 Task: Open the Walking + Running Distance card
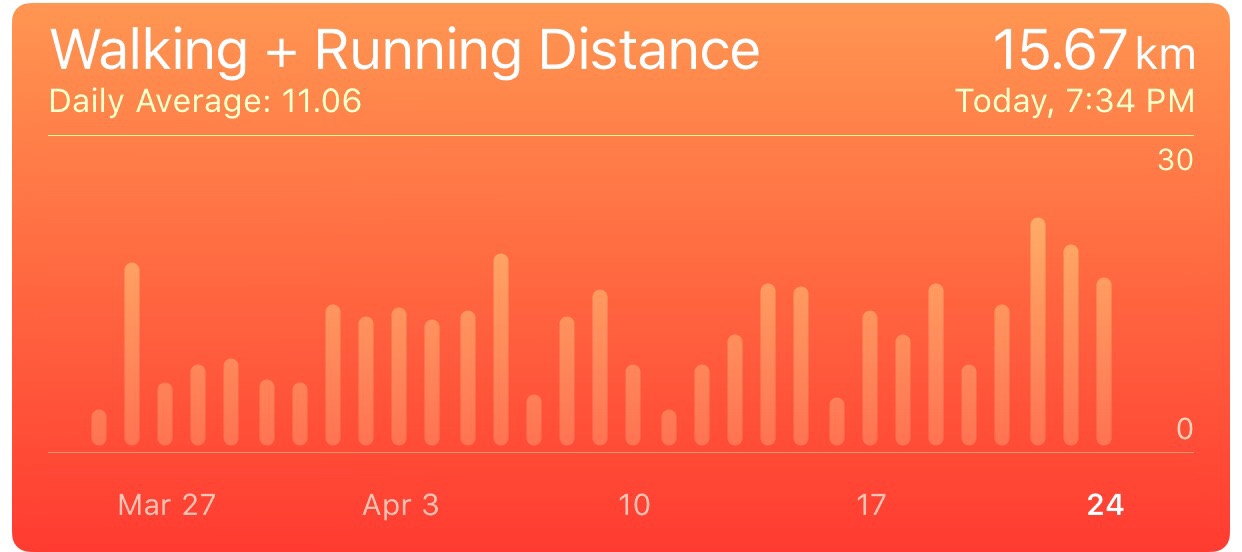[x=404, y=52]
